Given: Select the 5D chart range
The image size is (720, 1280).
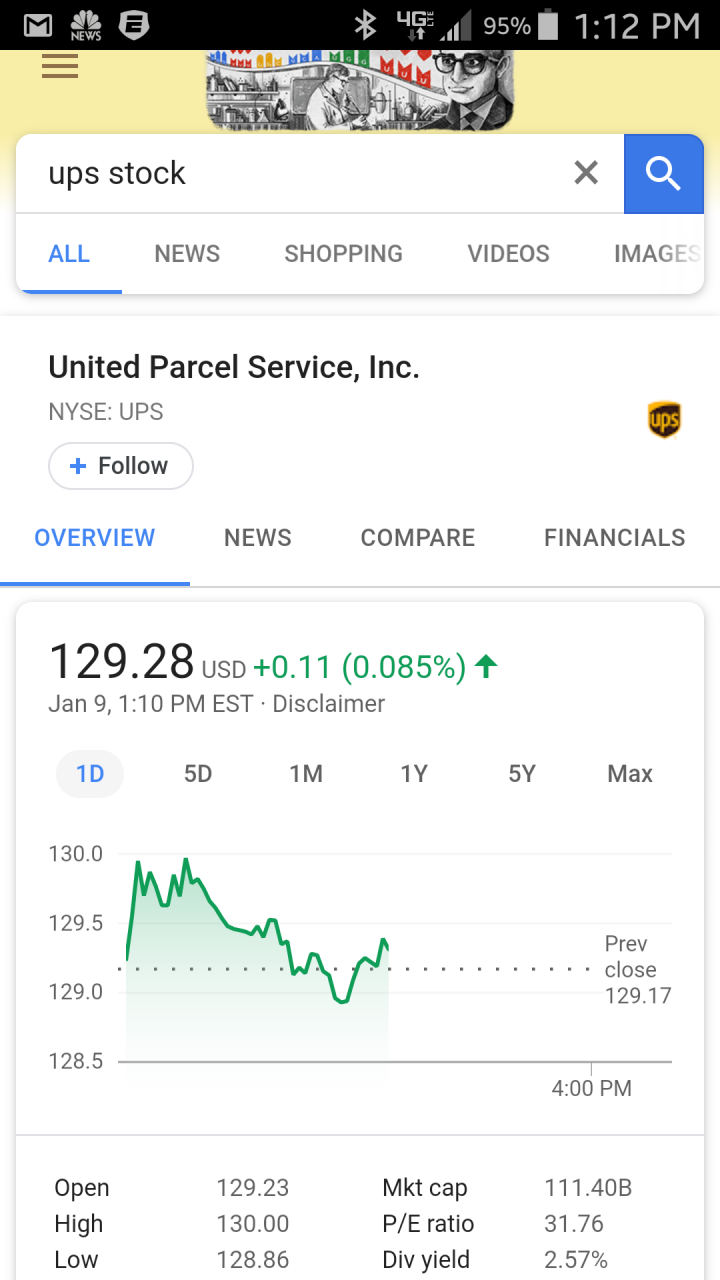Looking at the screenshot, I should click(198, 774).
